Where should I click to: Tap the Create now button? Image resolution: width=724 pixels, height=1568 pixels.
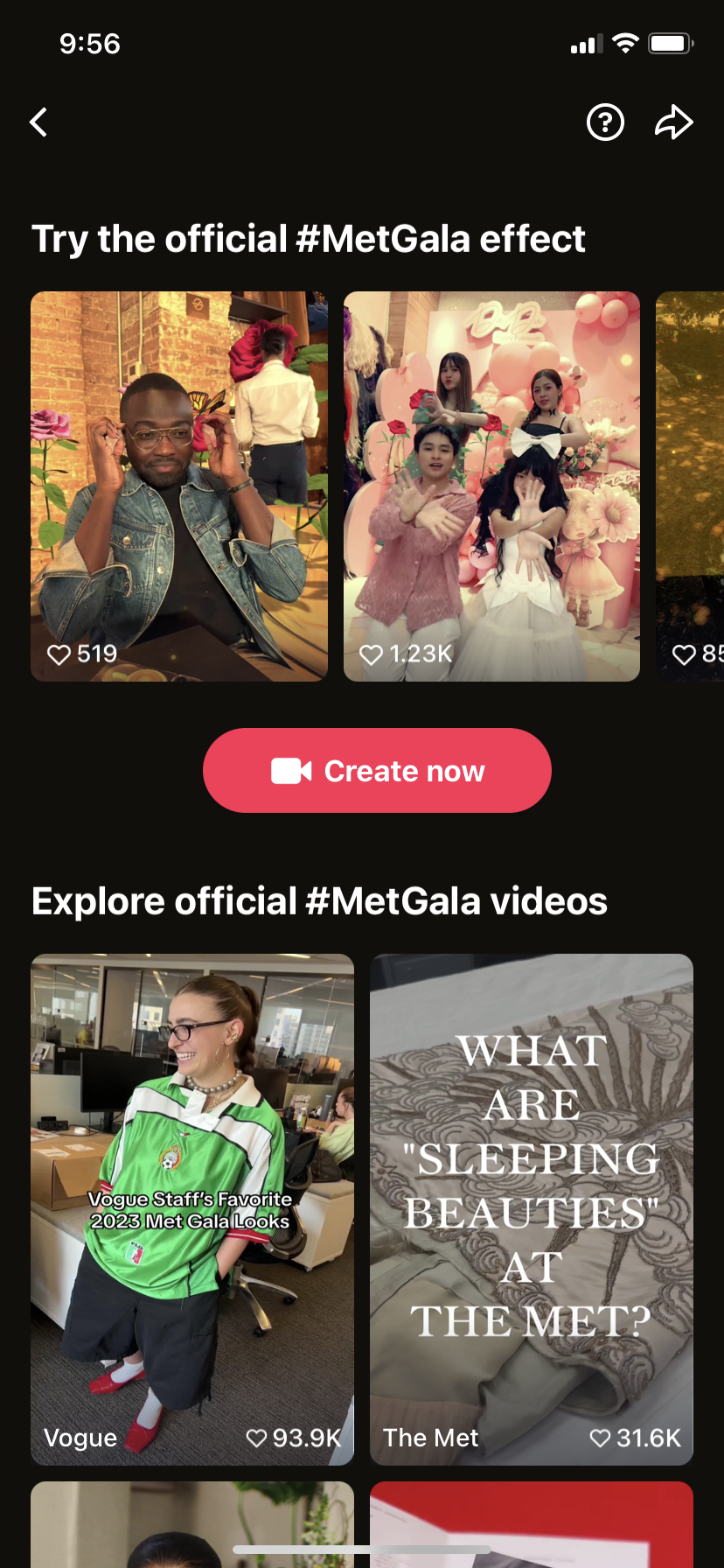click(377, 771)
